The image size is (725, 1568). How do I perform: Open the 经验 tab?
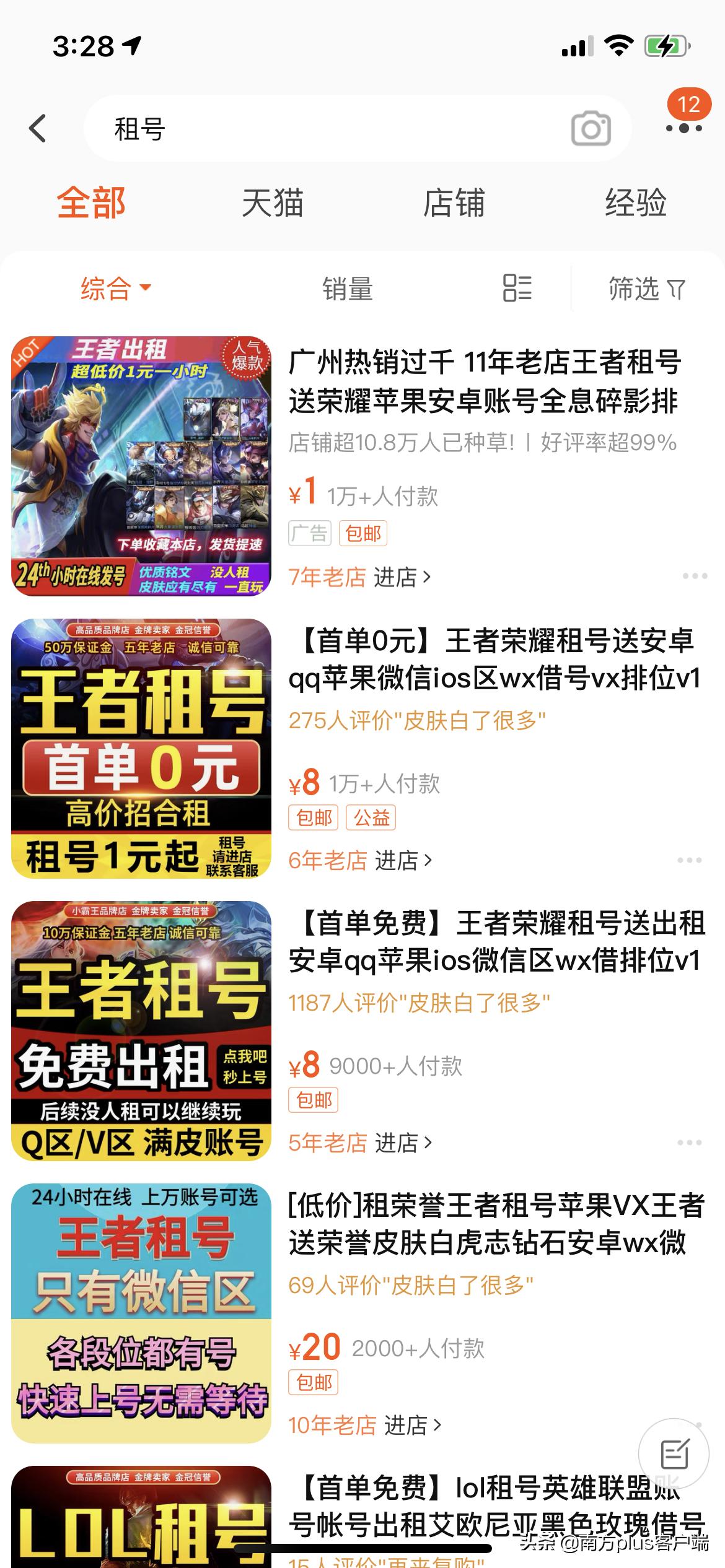[x=637, y=204]
